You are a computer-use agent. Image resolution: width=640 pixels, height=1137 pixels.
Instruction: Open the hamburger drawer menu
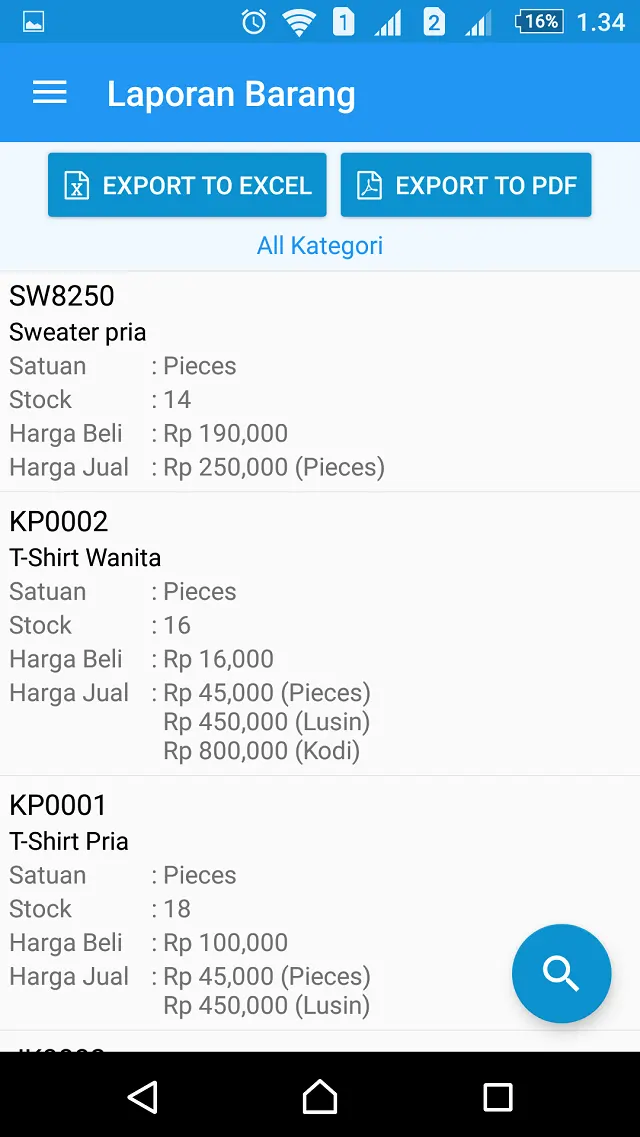50,93
